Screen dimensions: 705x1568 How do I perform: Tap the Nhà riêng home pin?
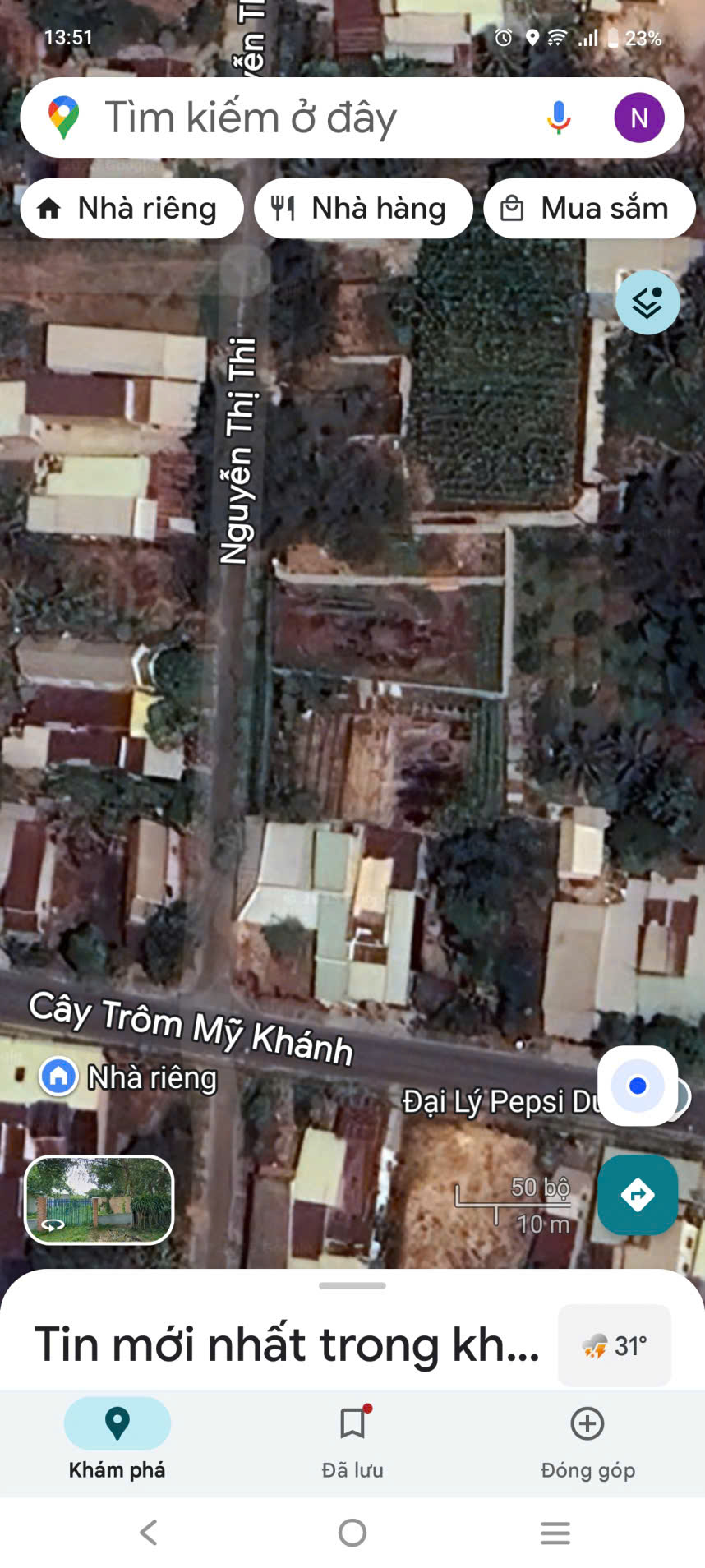click(x=59, y=1076)
